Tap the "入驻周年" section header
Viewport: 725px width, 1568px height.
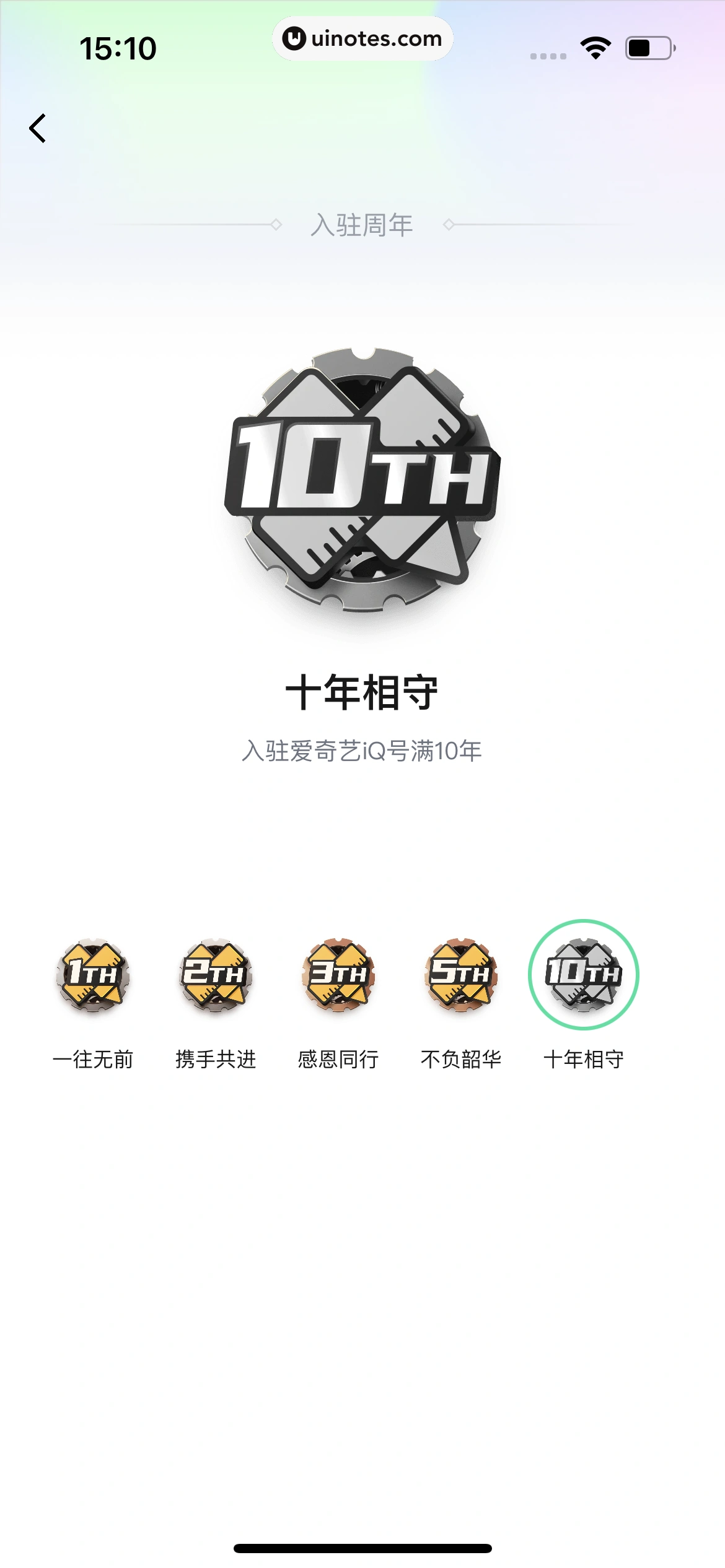[x=362, y=225]
